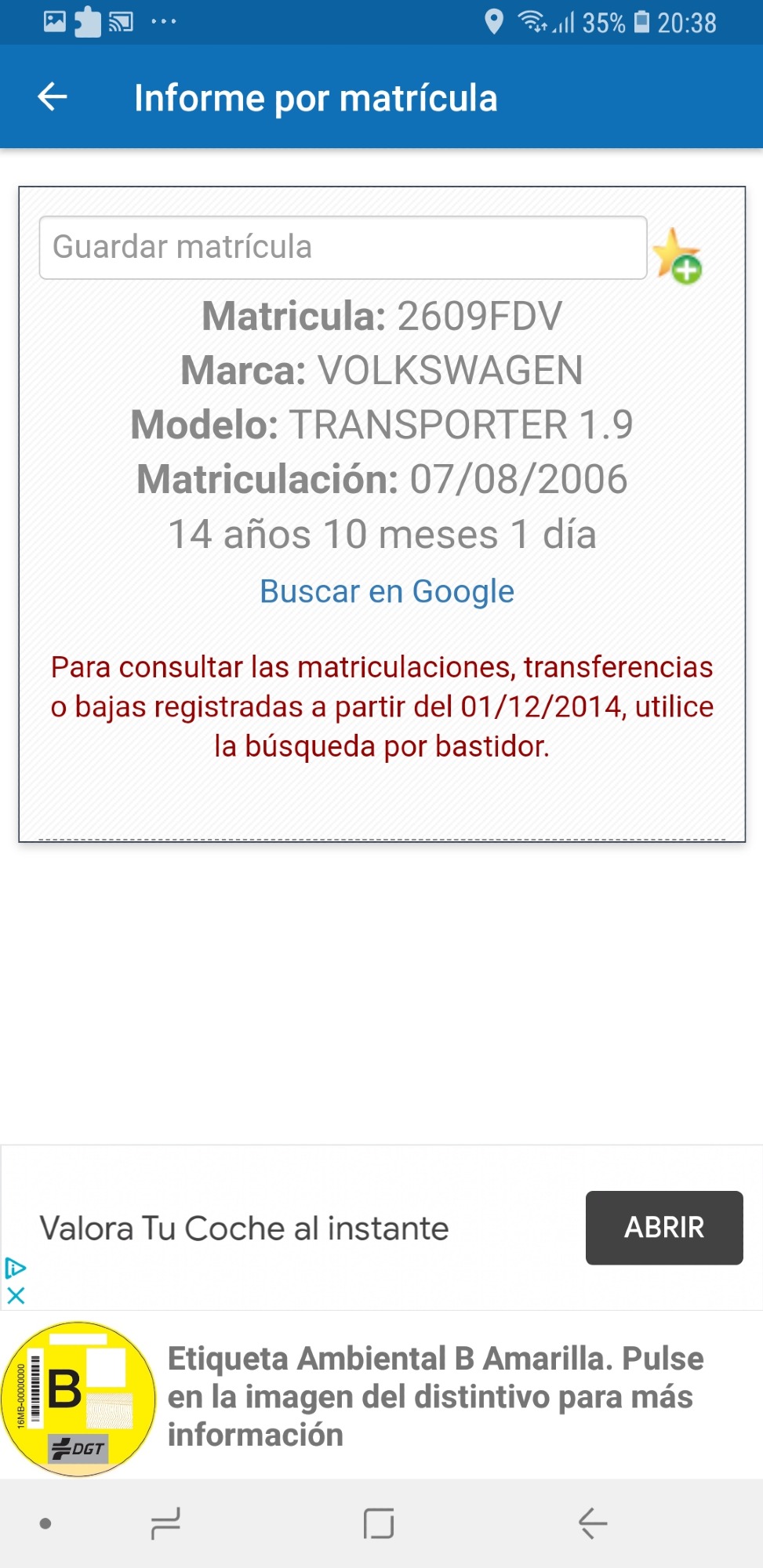Tap the ABRIR button on the ad

pos(664,1228)
